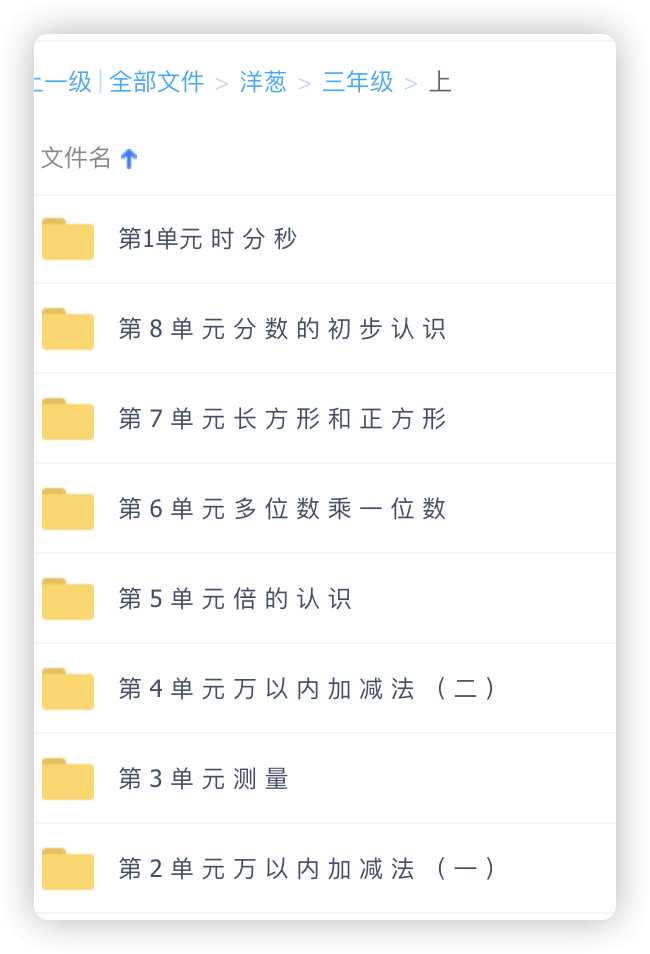Open folder 第5单元 倍的认识
Image resolution: width=650 pixels, height=954 pixels.
[235, 599]
